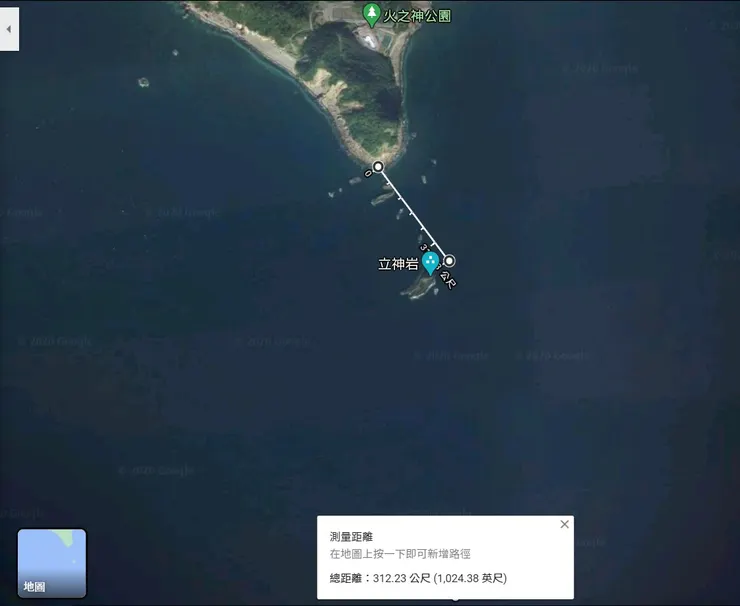Select the measurement start point on shore
Viewport: 740px width, 606px height.
378,166
